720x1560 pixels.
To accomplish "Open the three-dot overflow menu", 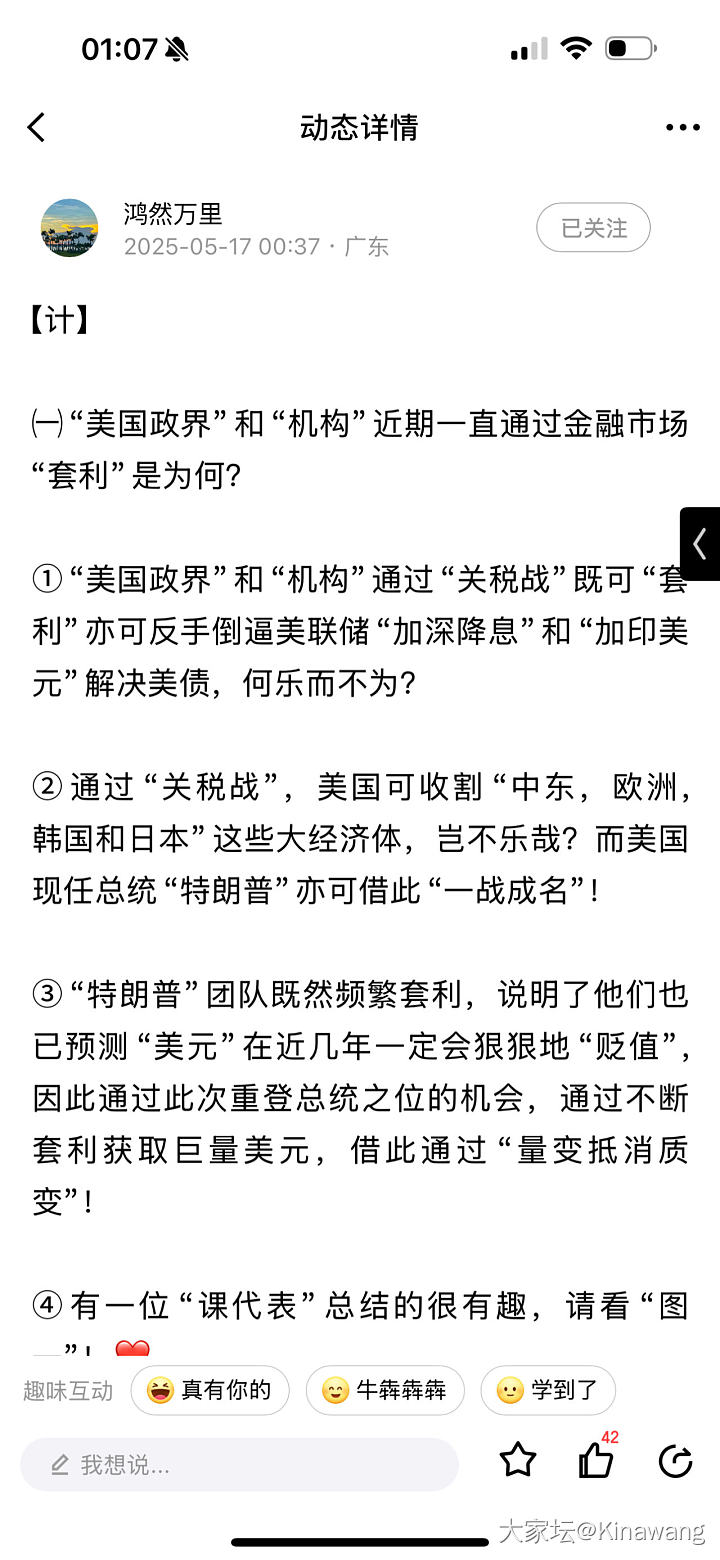I will coord(682,127).
